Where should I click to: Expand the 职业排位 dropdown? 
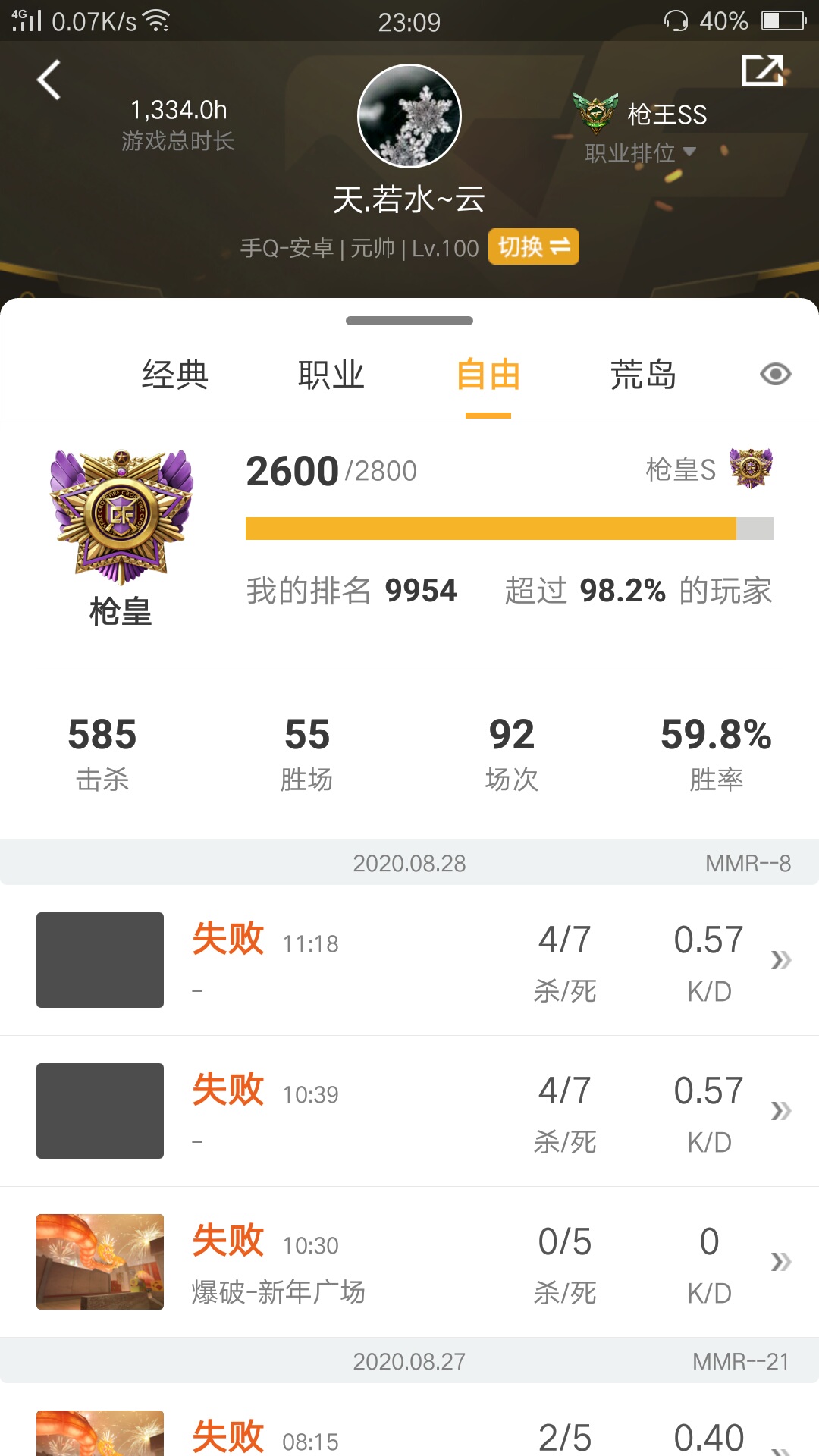click(641, 152)
